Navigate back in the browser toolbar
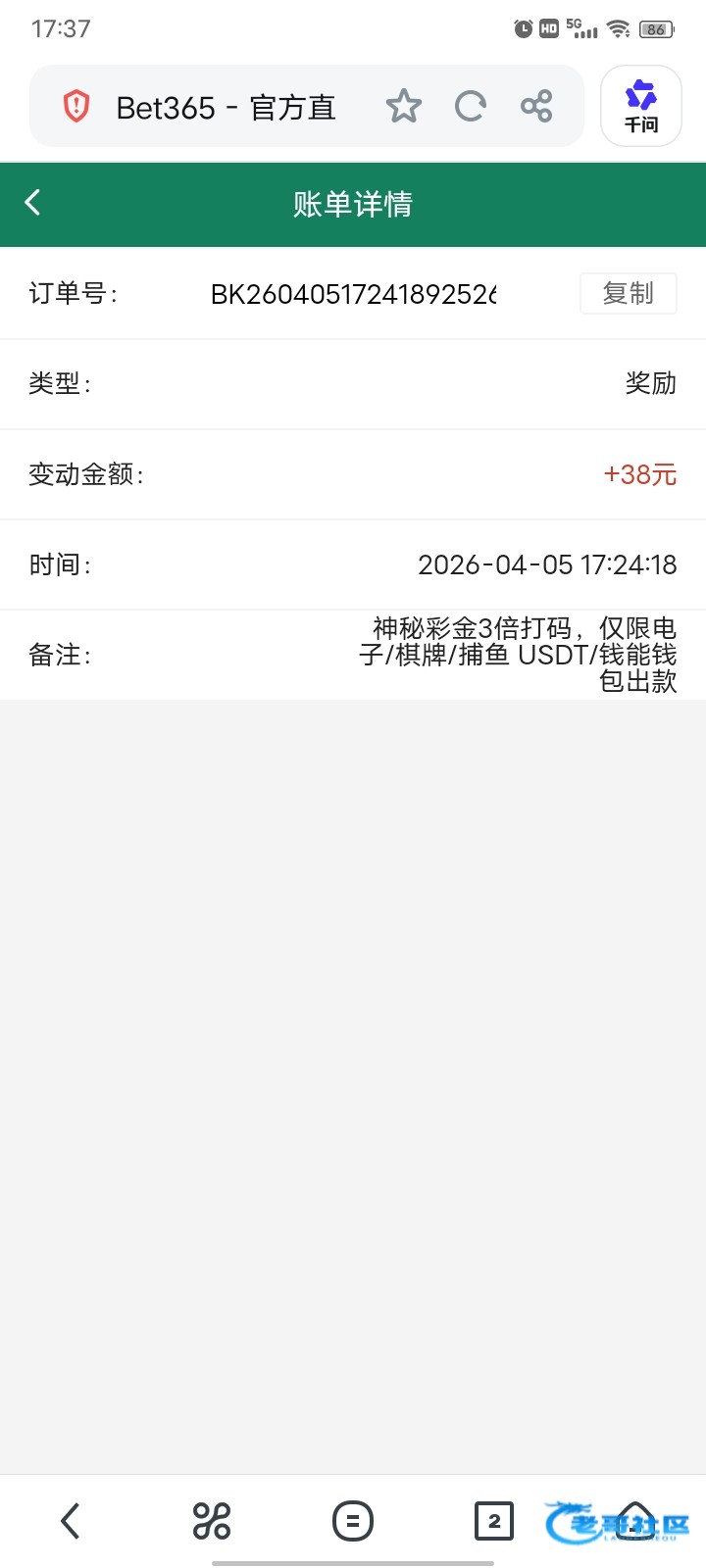This screenshot has width=706, height=1568. tap(71, 1521)
